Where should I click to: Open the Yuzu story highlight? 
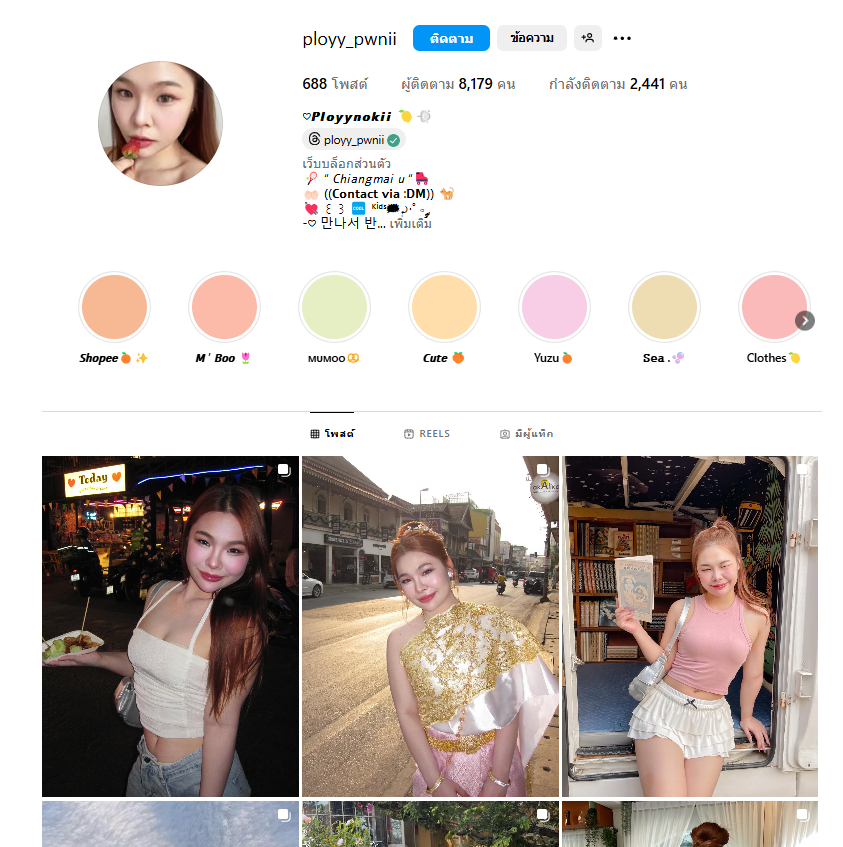pyautogui.click(x=553, y=307)
